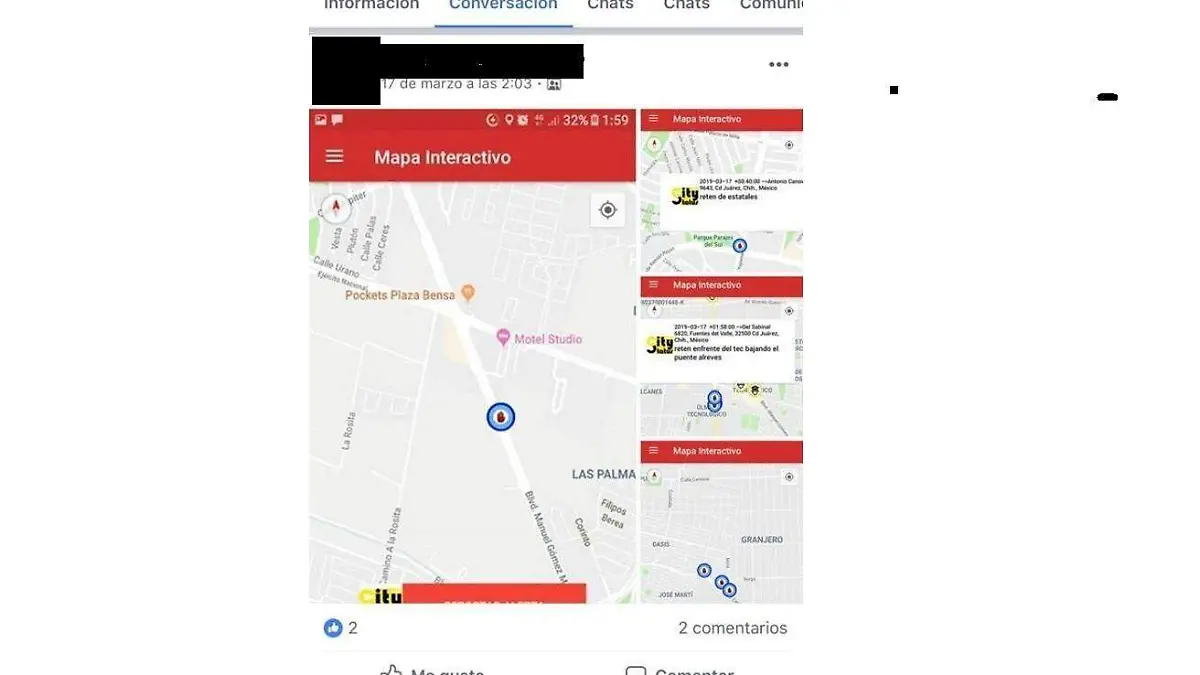The height and width of the screenshot is (675, 1200).
Task: Tap Comentar to write a comment
Action: 680,670
